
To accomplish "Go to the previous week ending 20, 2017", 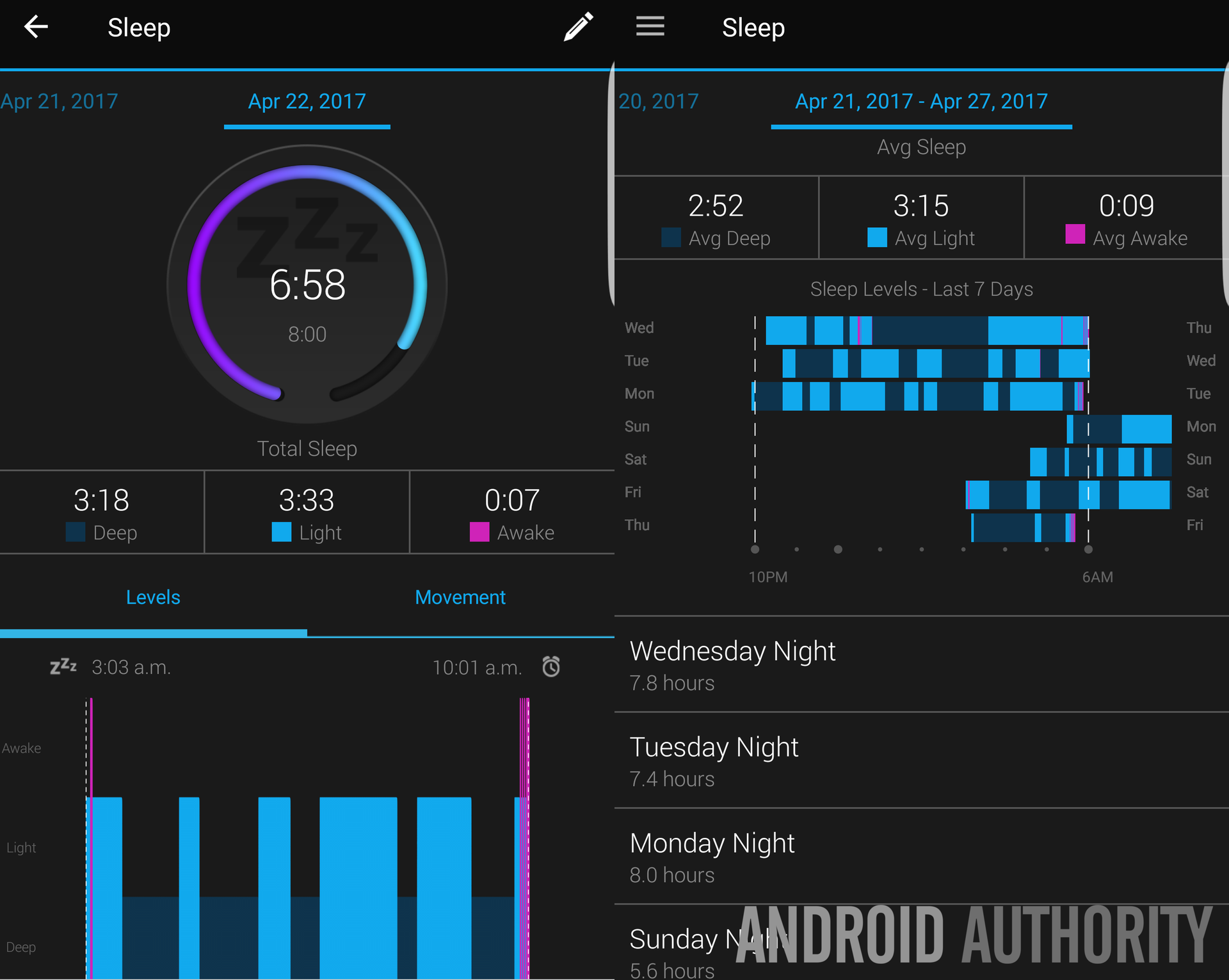I will 658,101.
